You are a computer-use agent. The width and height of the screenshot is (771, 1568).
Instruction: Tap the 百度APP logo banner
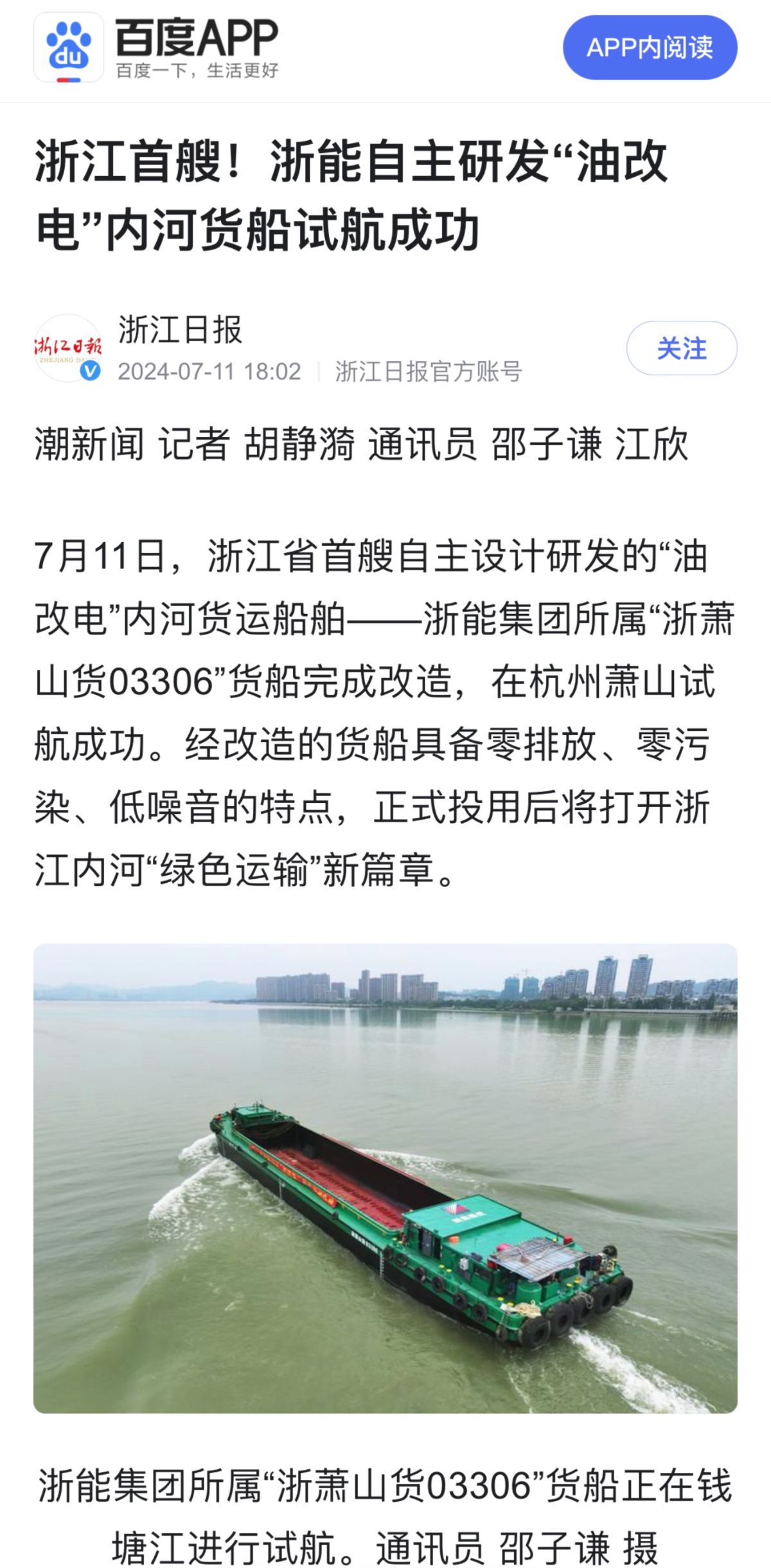(157, 48)
